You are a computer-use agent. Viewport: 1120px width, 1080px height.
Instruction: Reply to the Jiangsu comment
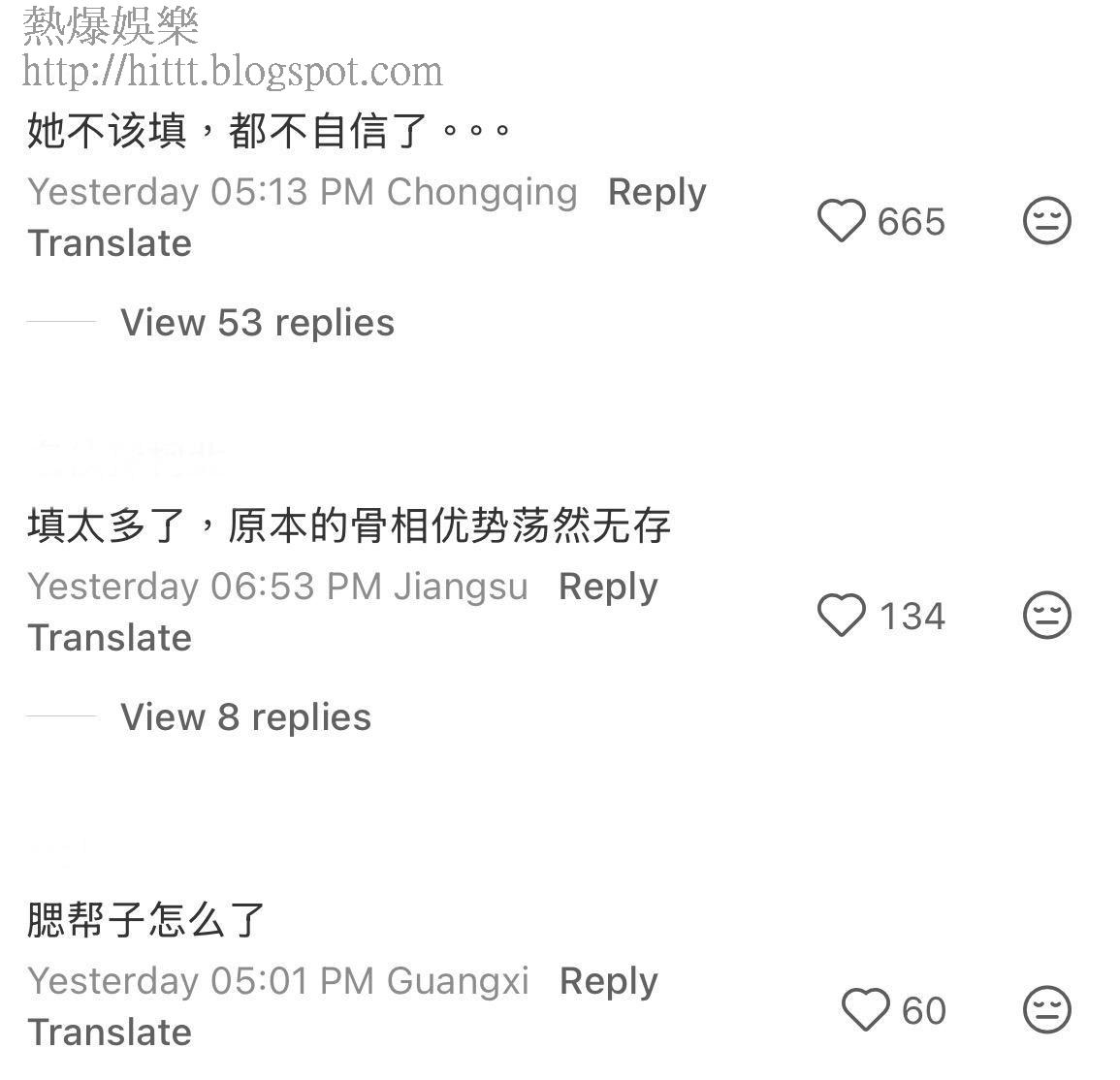click(x=608, y=587)
